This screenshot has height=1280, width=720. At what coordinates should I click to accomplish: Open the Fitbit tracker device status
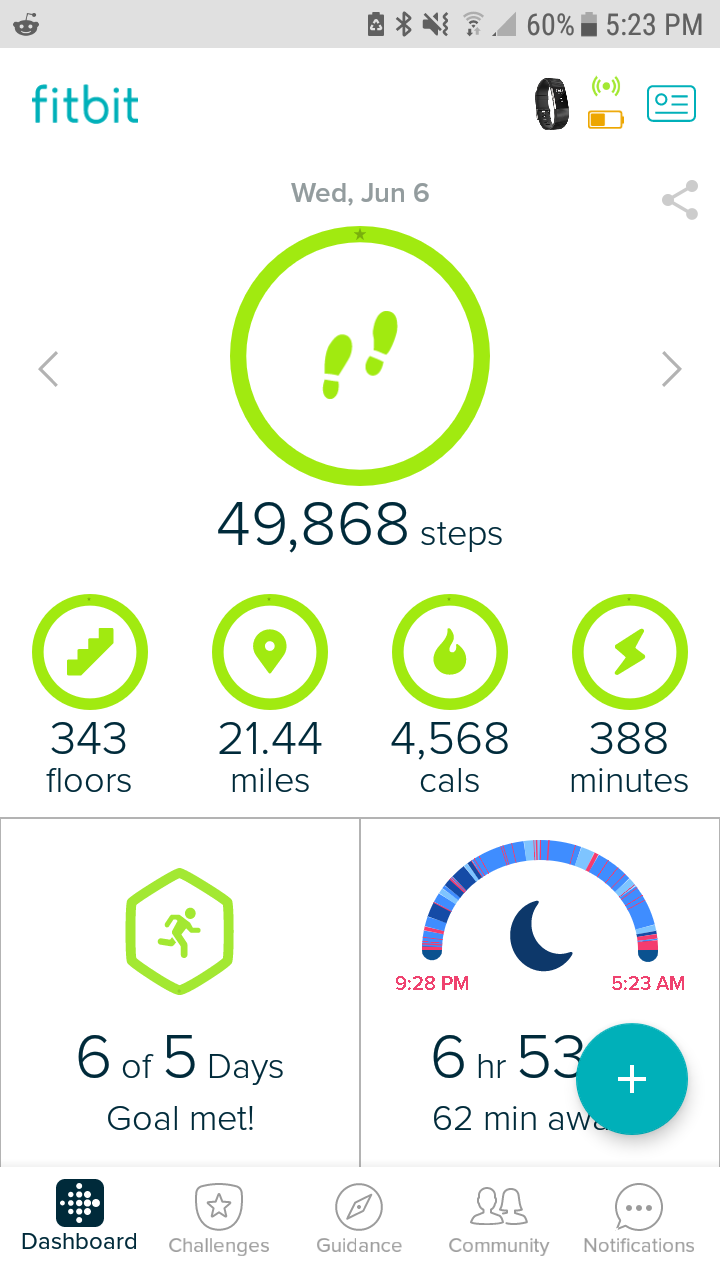pyautogui.click(x=578, y=104)
